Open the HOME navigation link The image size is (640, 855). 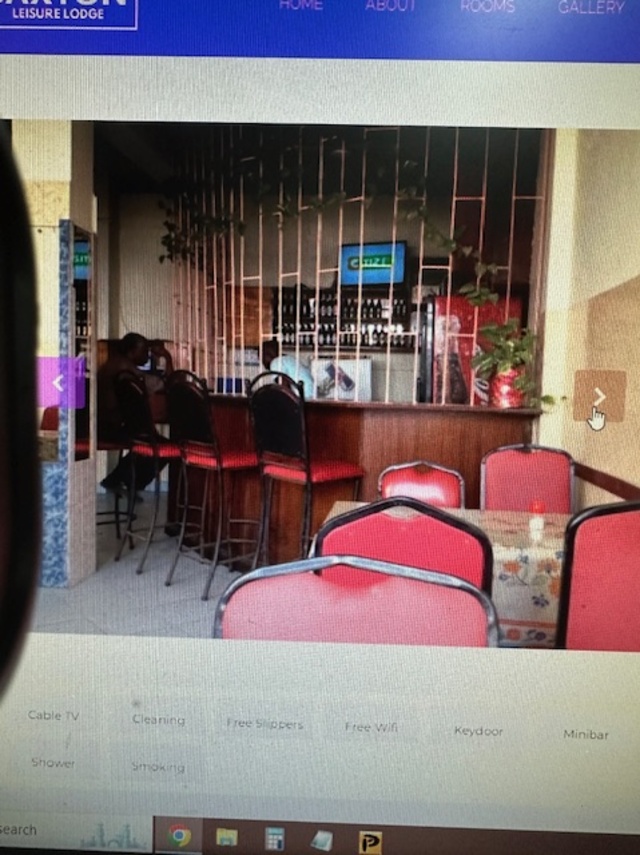pos(300,6)
